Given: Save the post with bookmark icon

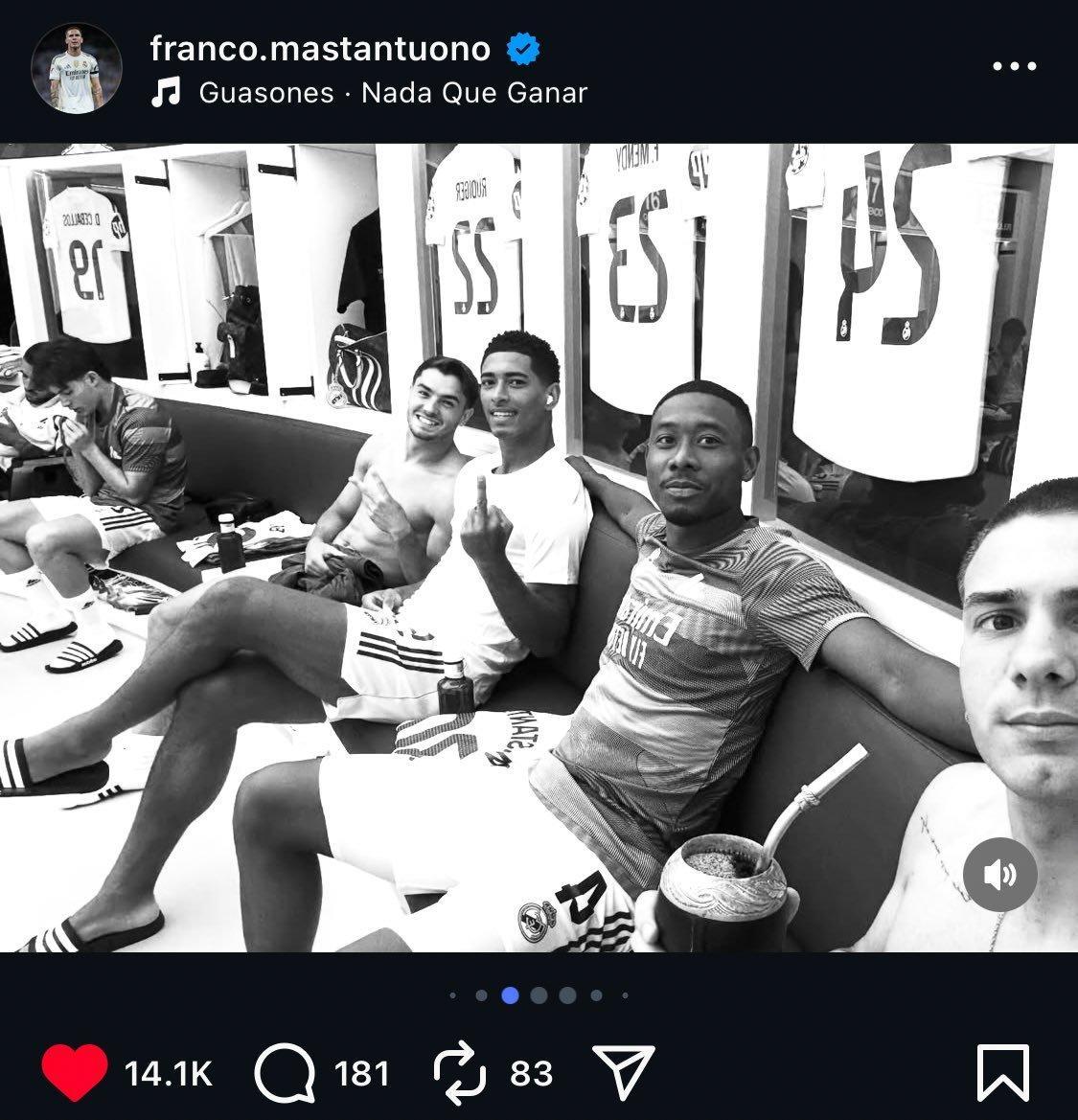Looking at the screenshot, I should (1003, 1072).
